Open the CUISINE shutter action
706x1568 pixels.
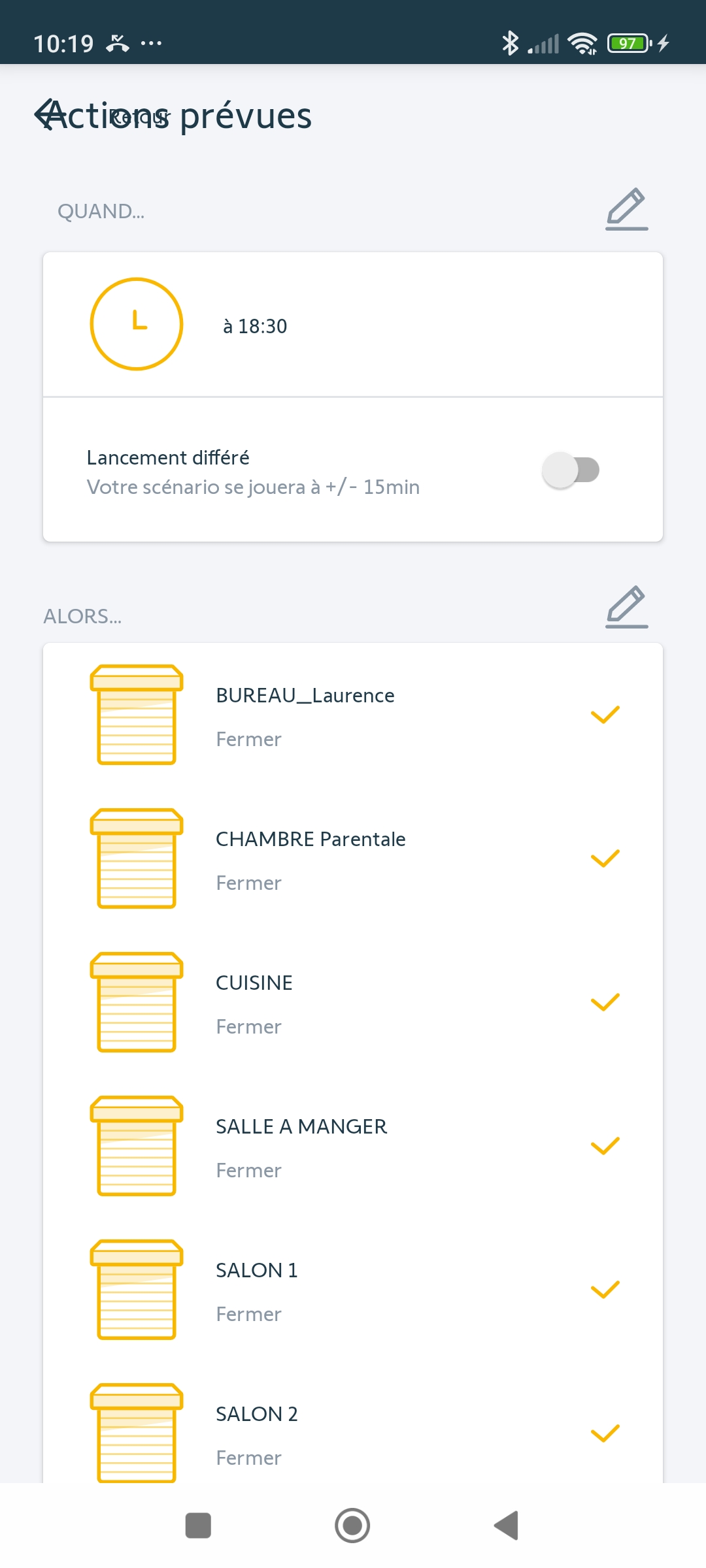[x=353, y=1003]
